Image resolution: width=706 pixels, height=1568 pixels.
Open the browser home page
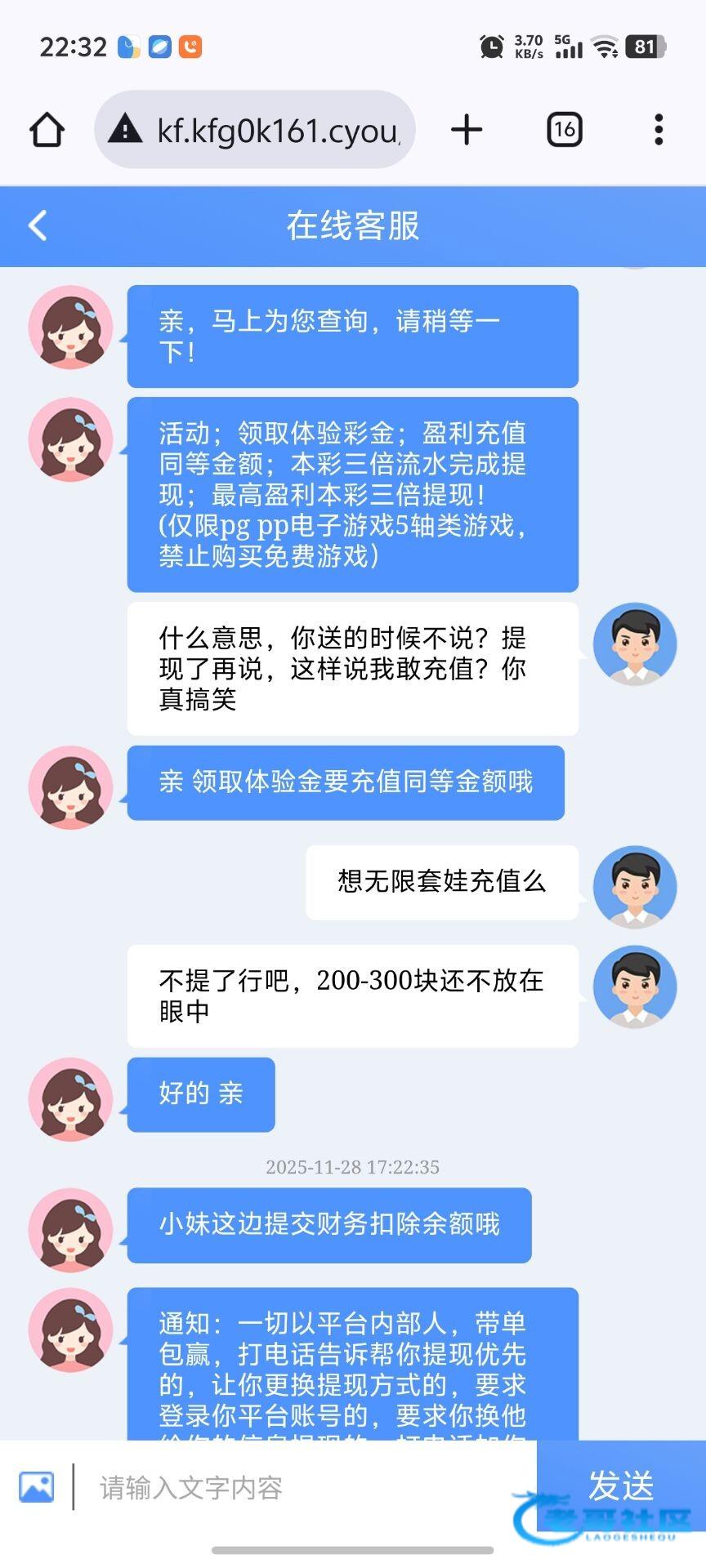[x=47, y=130]
